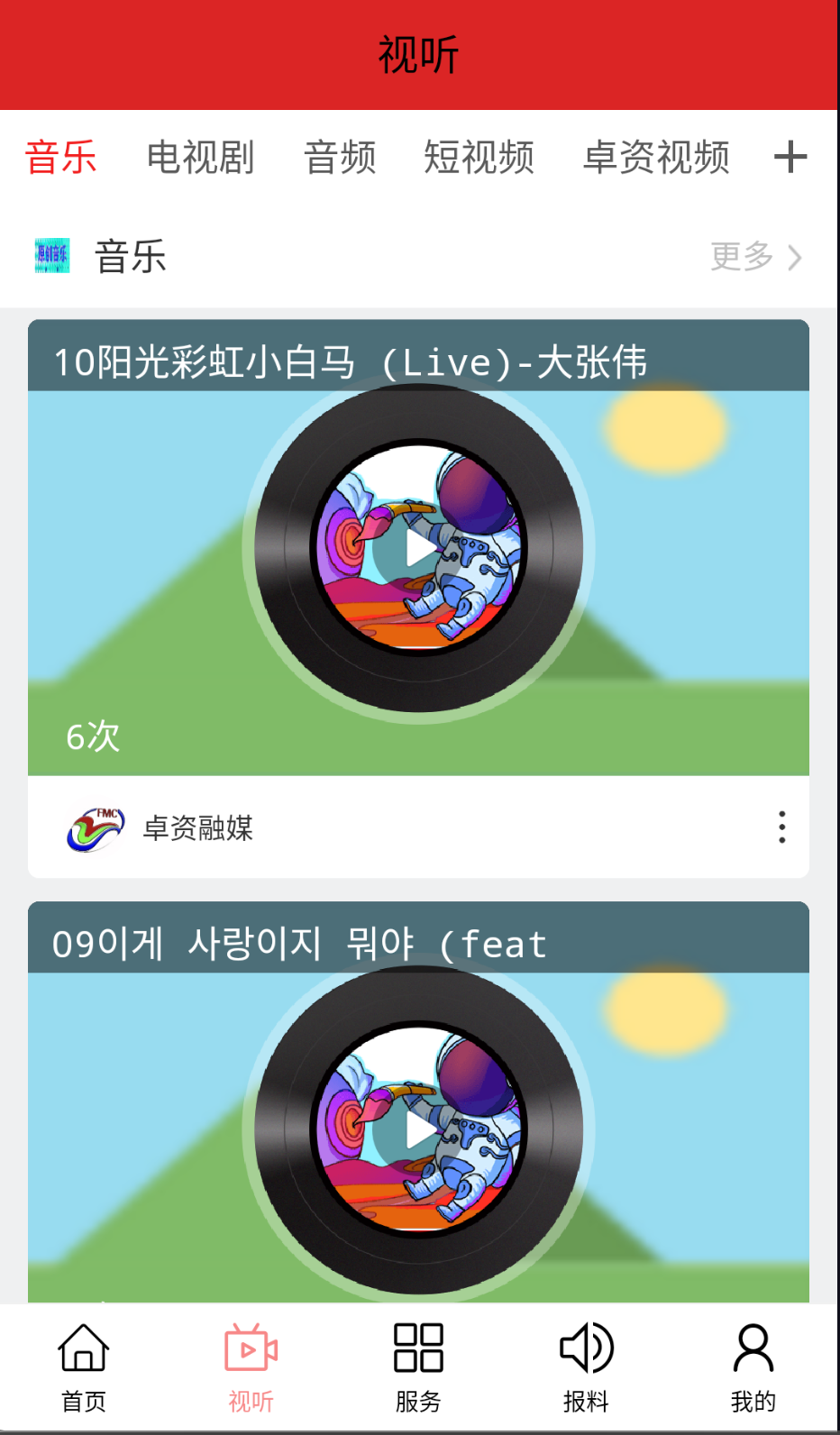Image resolution: width=840 pixels, height=1435 pixels.
Task: Expand more music via the chevron arrow
Action: (795, 257)
